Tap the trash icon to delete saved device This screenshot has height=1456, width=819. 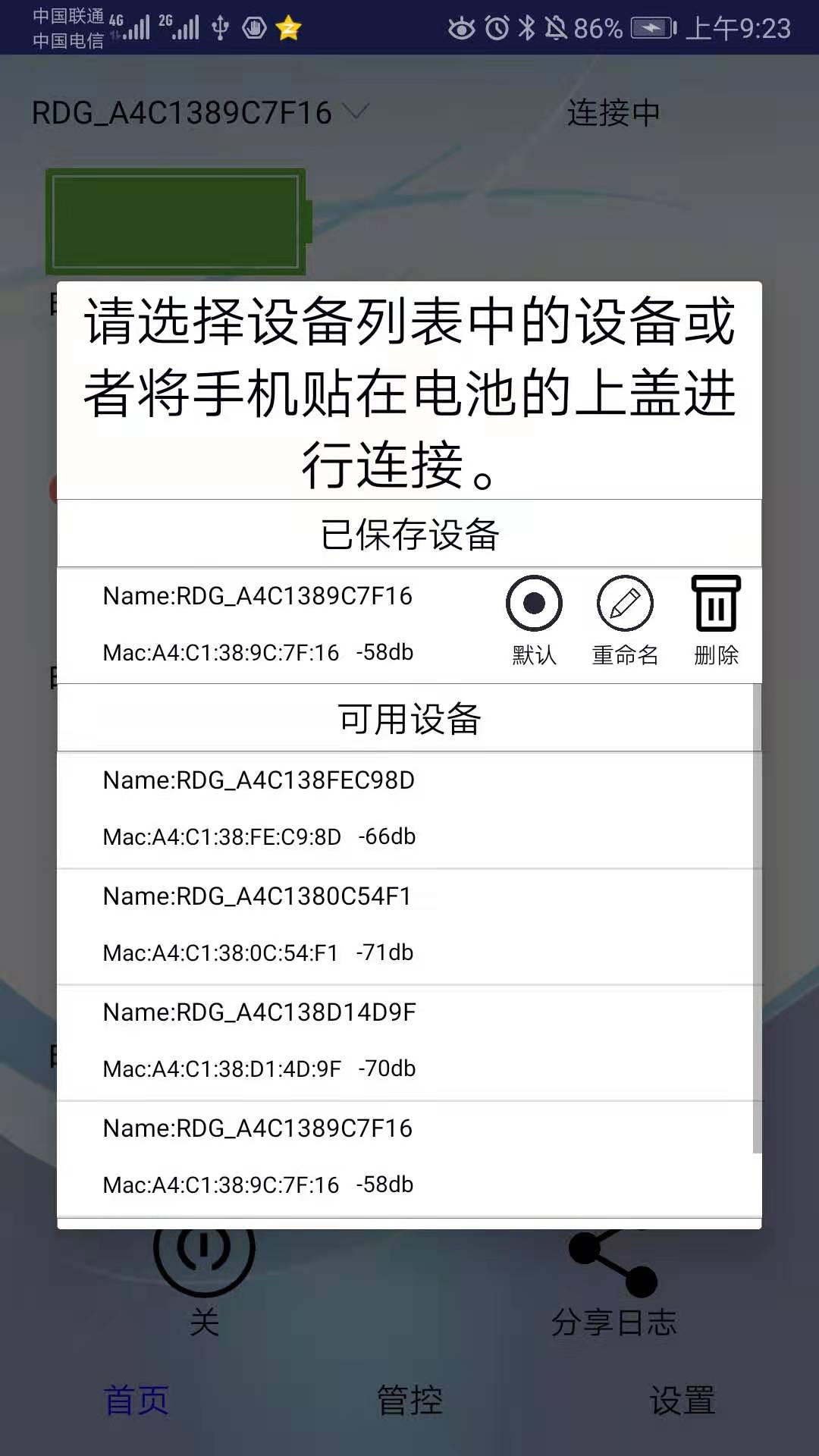coord(714,603)
